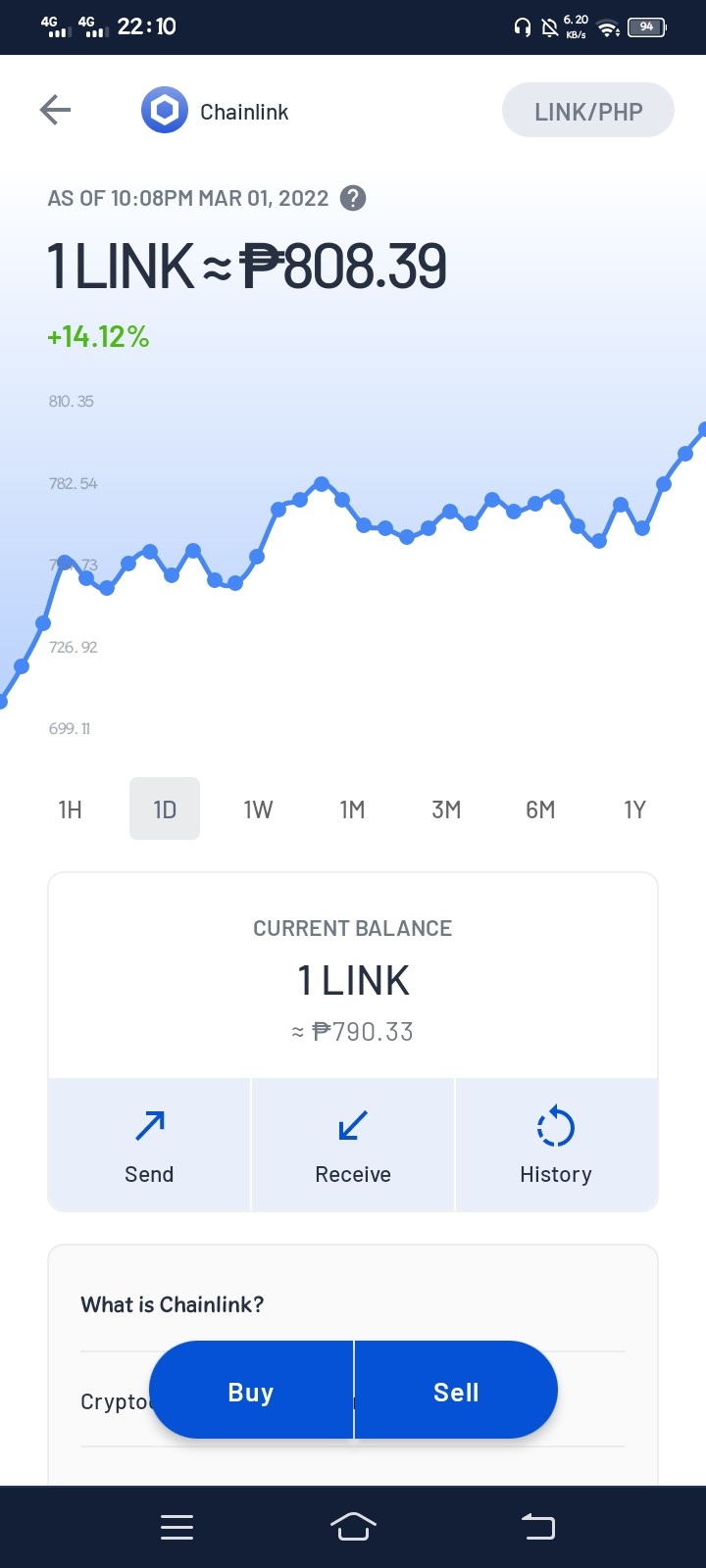Switch chart to 1H range
706x1568 pixels.
(x=71, y=809)
